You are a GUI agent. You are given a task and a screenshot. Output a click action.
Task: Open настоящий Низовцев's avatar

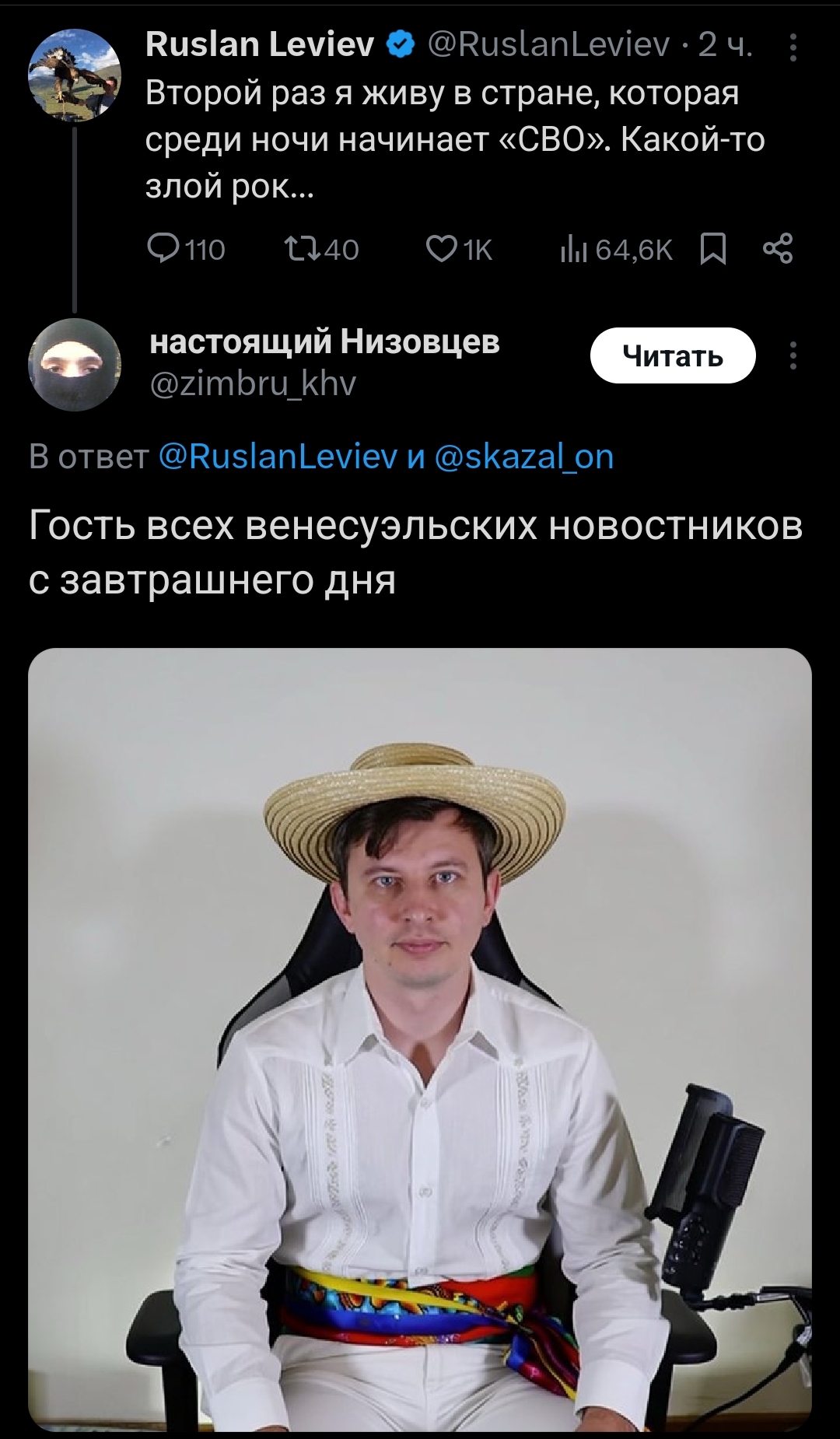coord(75,364)
